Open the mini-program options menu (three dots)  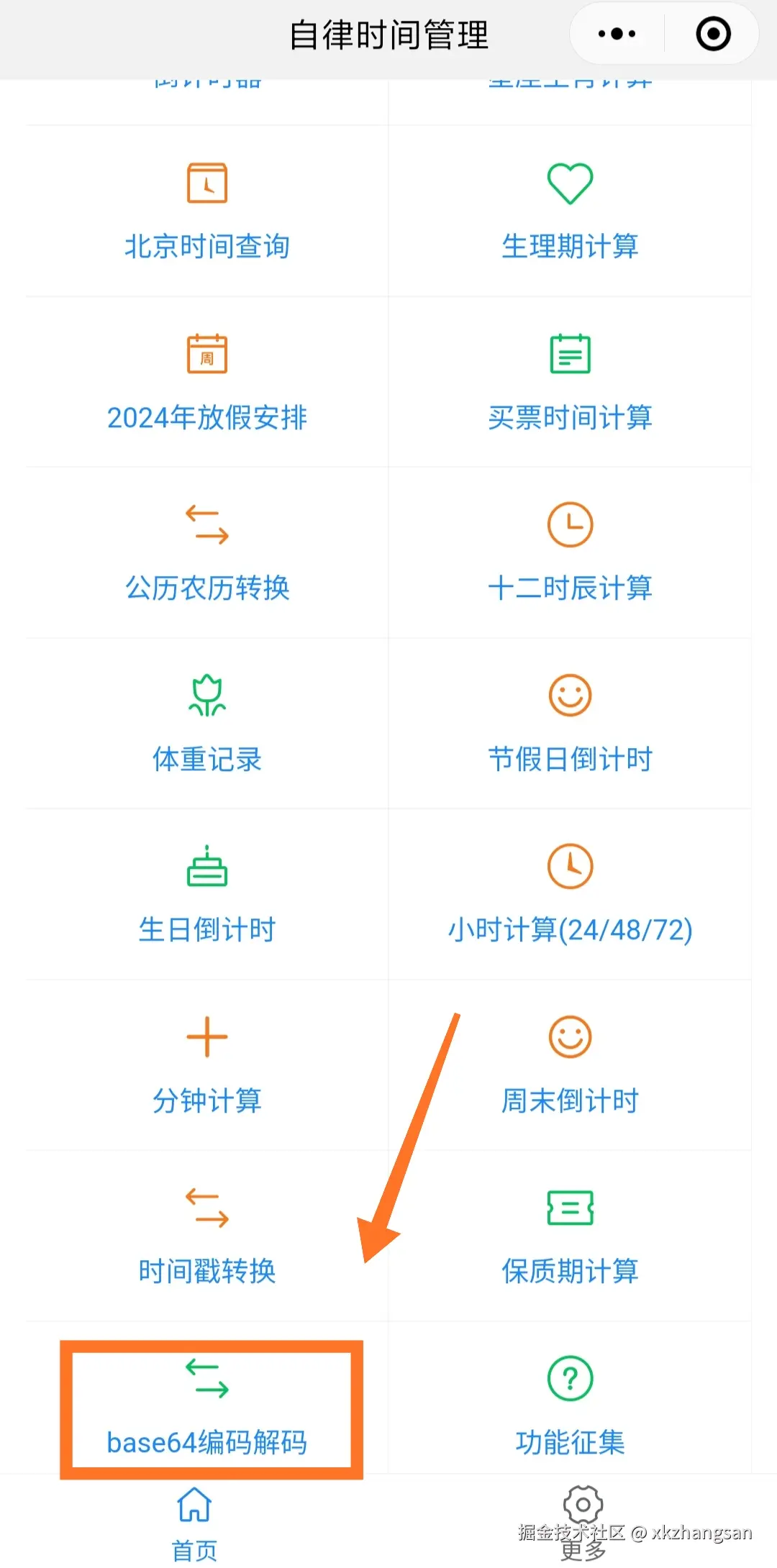pyautogui.click(x=615, y=33)
